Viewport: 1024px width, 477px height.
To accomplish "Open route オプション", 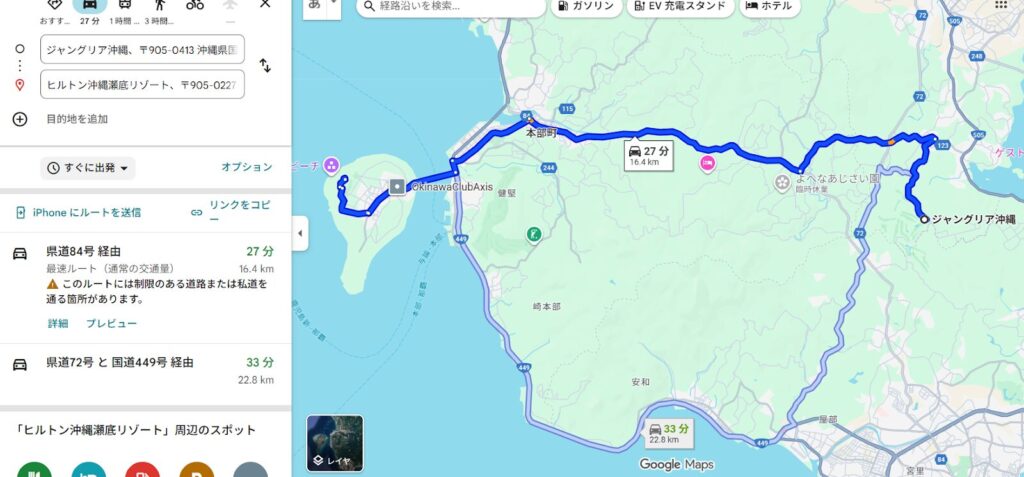I will (246, 167).
